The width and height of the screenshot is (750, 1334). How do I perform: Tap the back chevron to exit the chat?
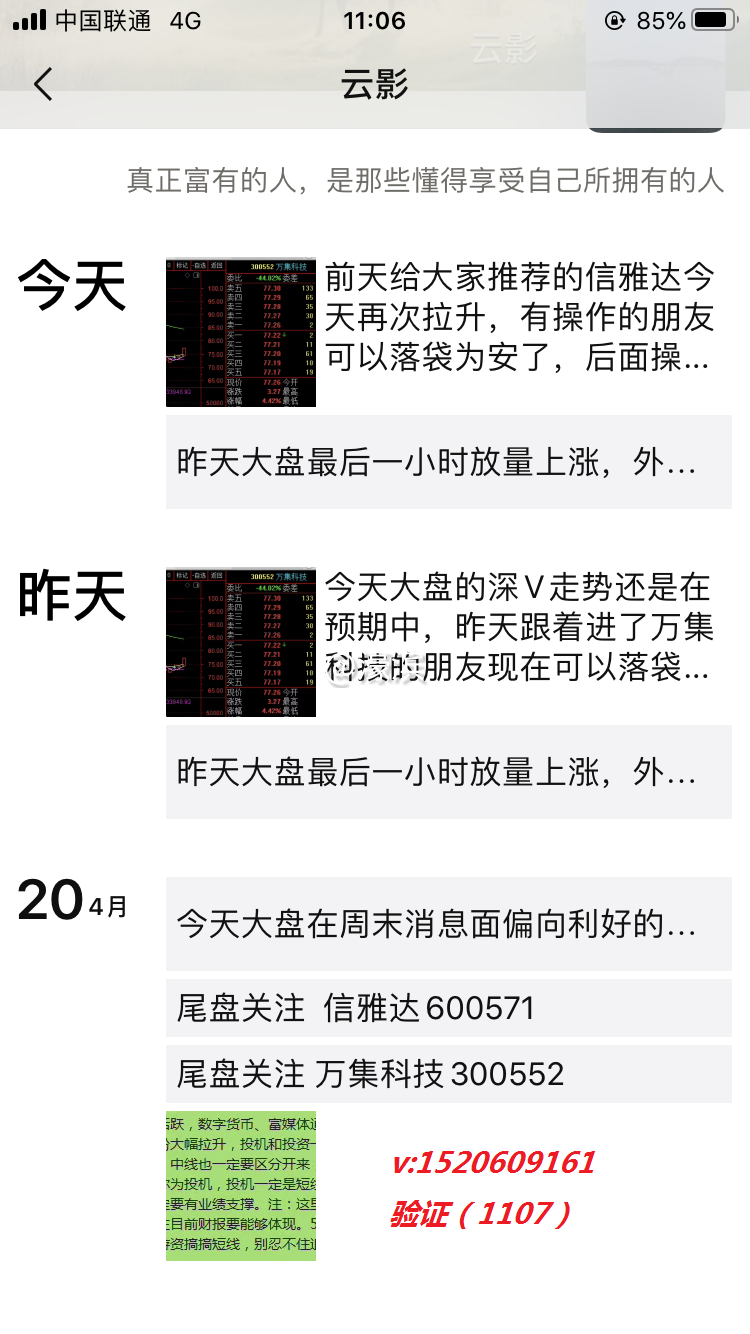coord(42,86)
